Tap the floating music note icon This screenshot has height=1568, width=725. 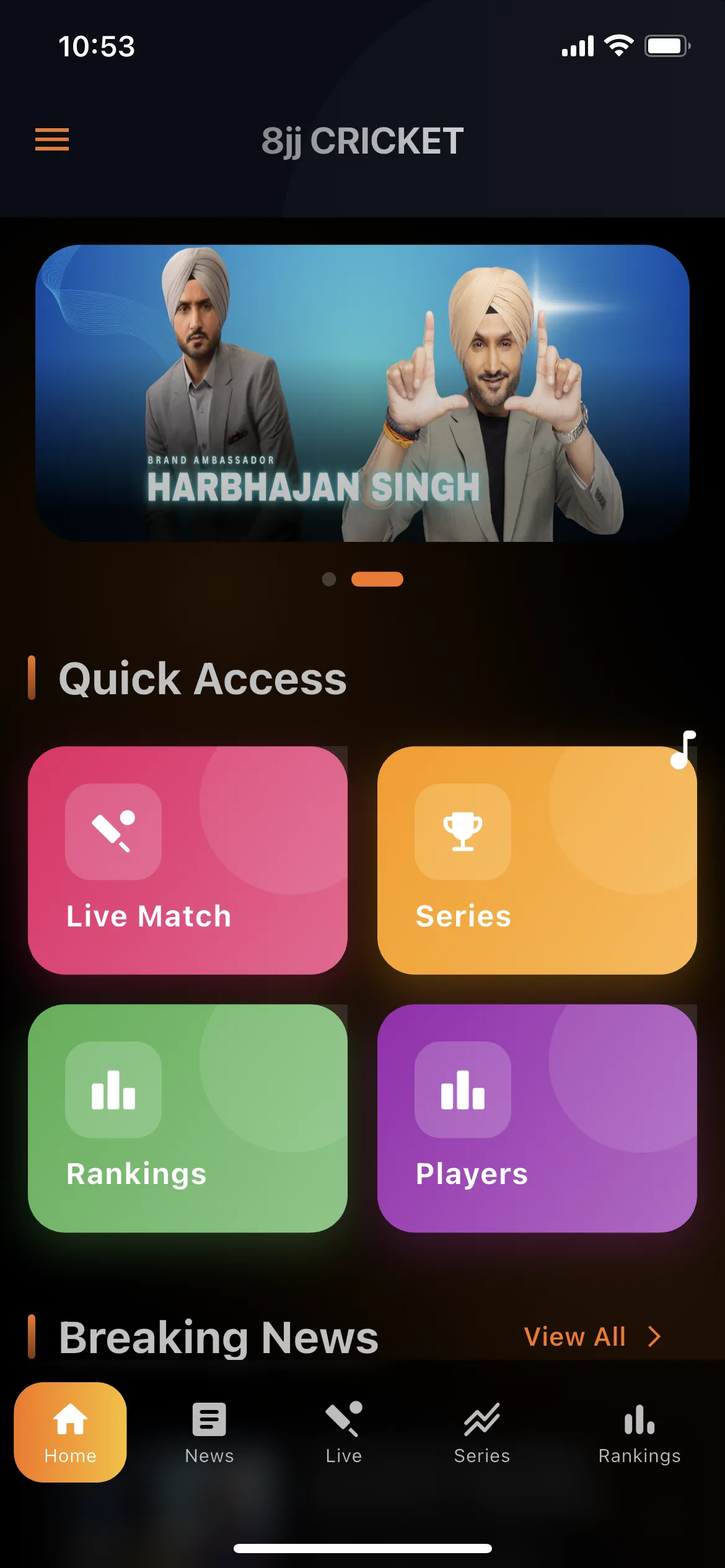(x=683, y=749)
